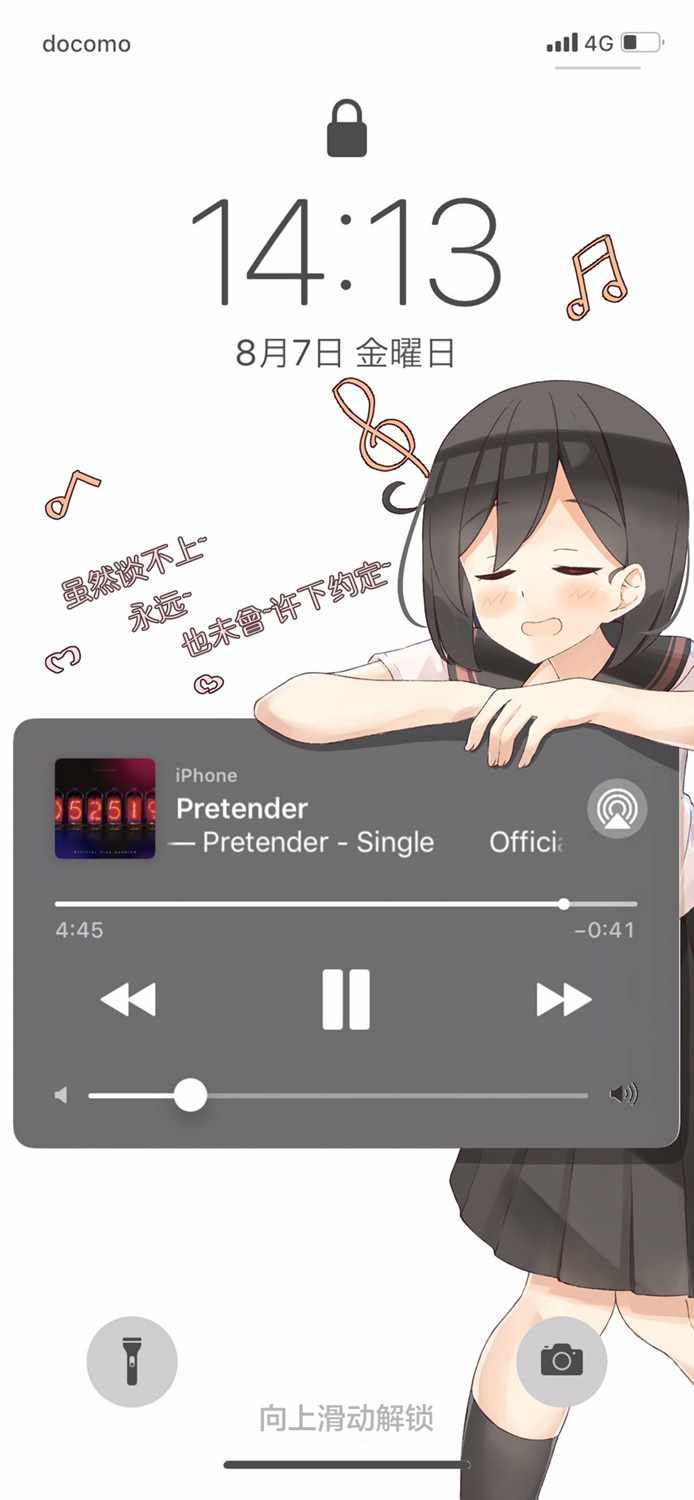
Task: Tap the playback progress bar
Action: [346, 904]
